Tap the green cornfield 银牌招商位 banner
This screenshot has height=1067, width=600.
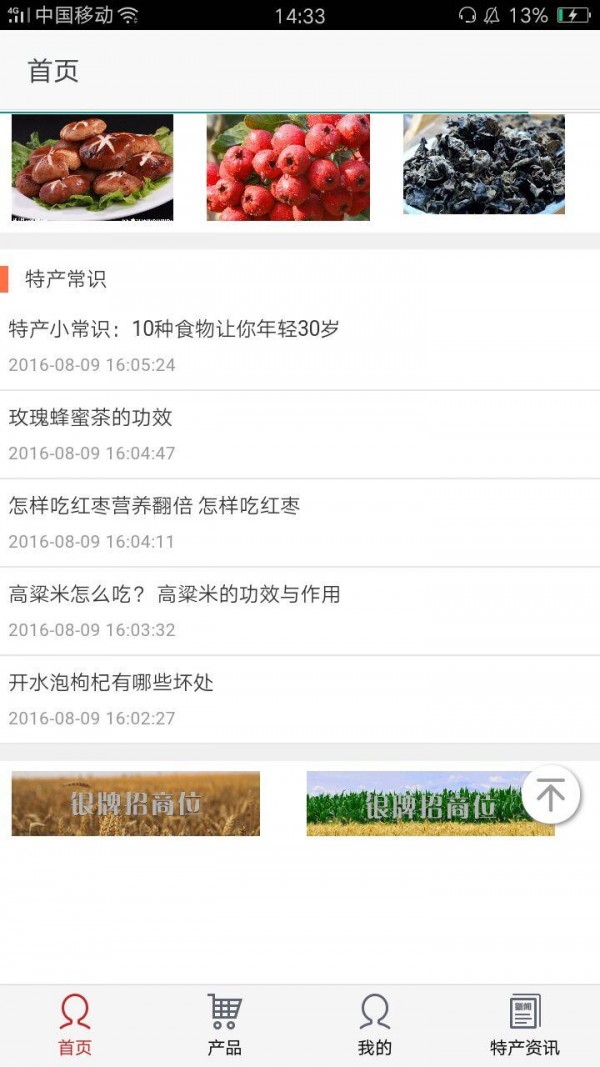click(x=420, y=803)
